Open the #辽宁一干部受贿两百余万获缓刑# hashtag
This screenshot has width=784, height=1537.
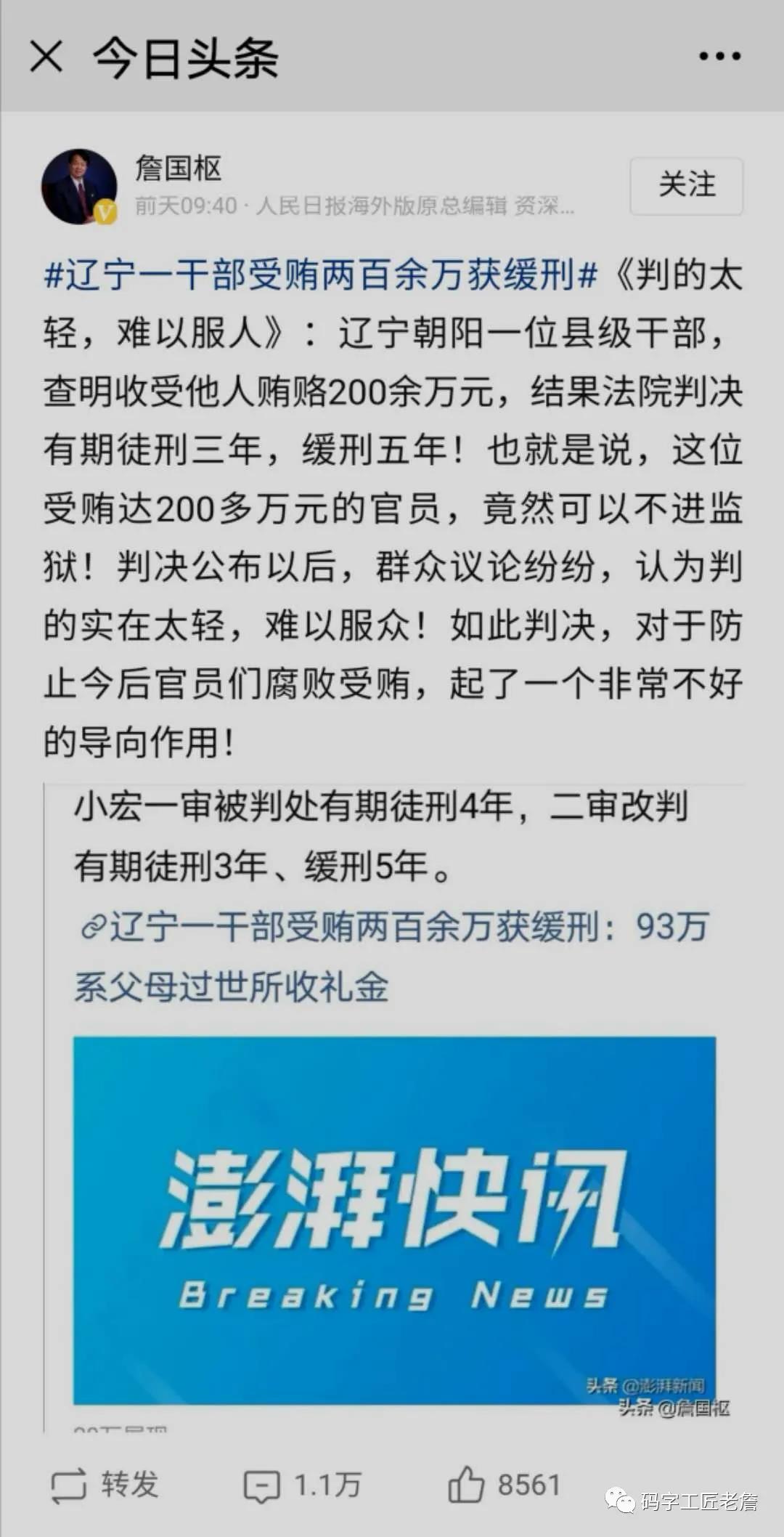click(x=320, y=275)
